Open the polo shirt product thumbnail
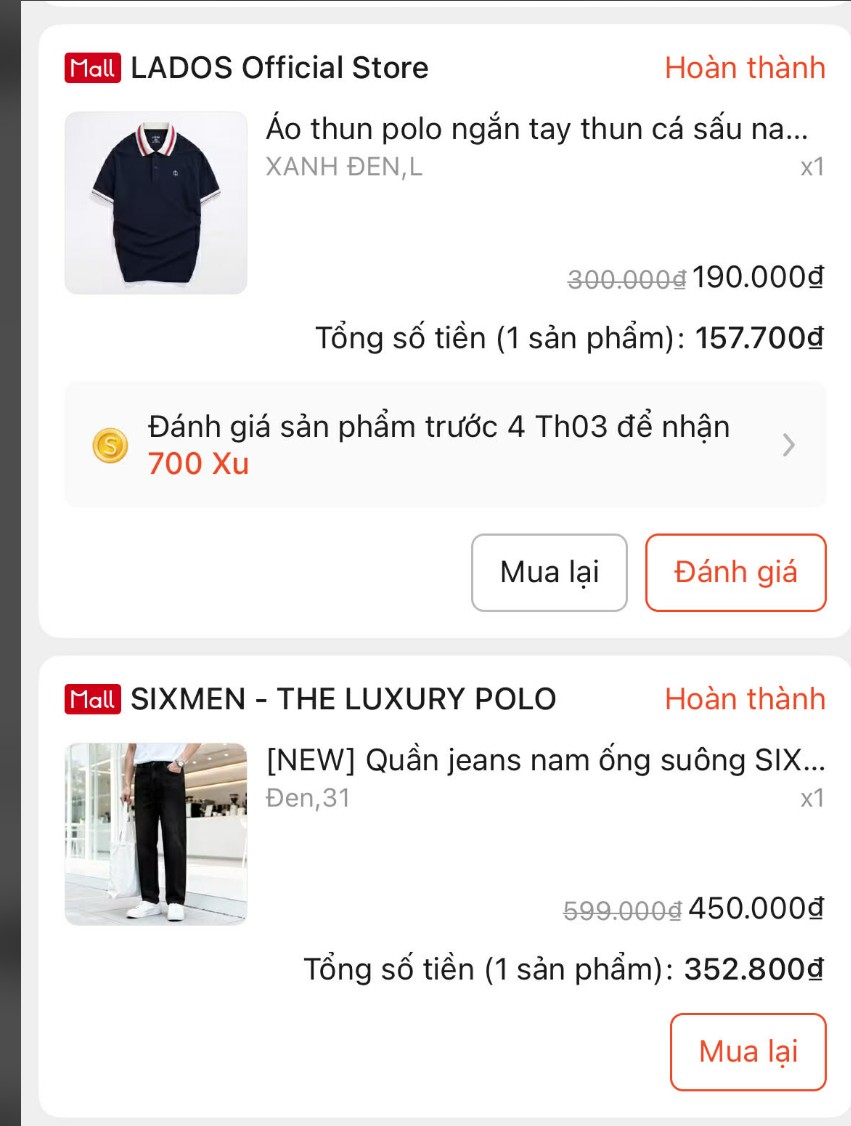Image resolution: width=851 pixels, height=1126 pixels. click(x=156, y=202)
